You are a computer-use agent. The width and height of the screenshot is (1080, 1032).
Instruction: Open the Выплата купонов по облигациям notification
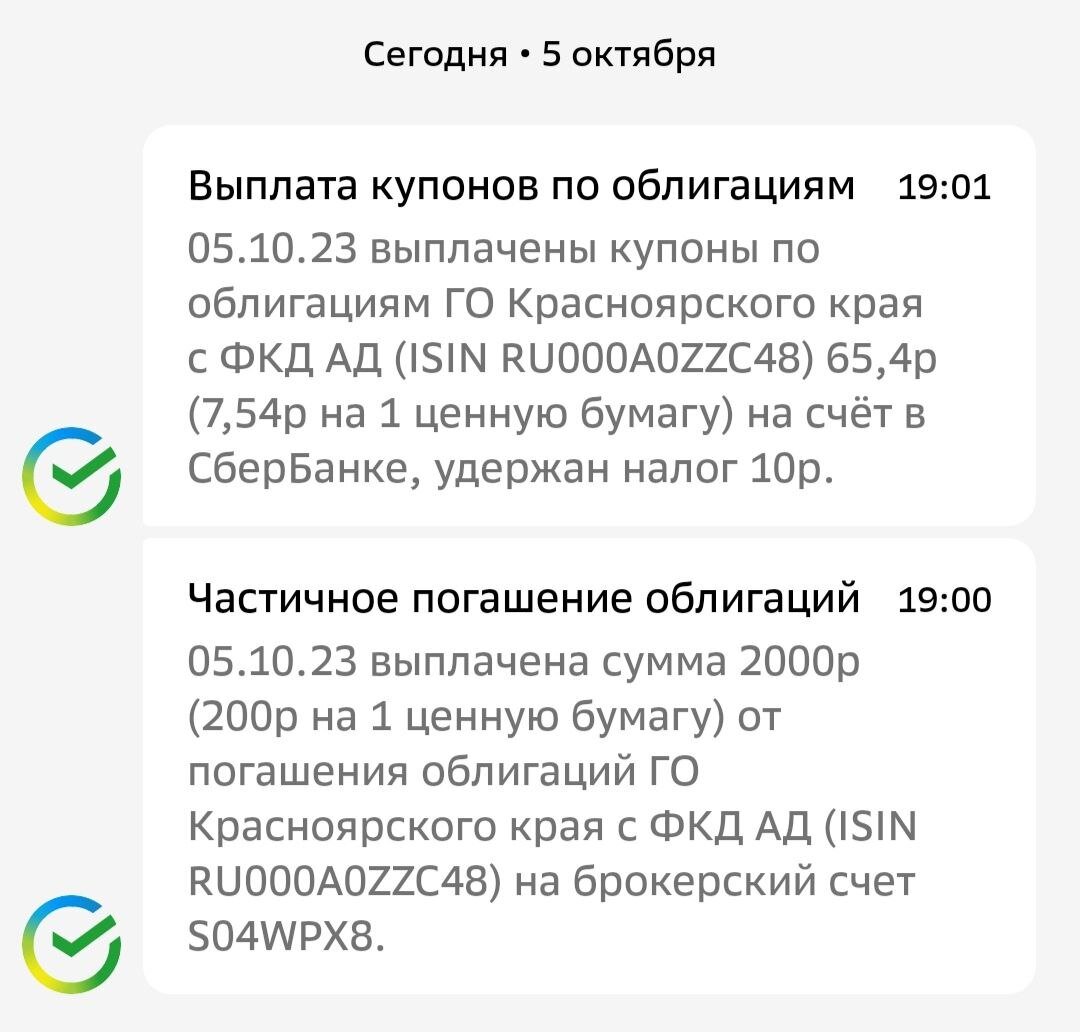(x=589, y=325)
